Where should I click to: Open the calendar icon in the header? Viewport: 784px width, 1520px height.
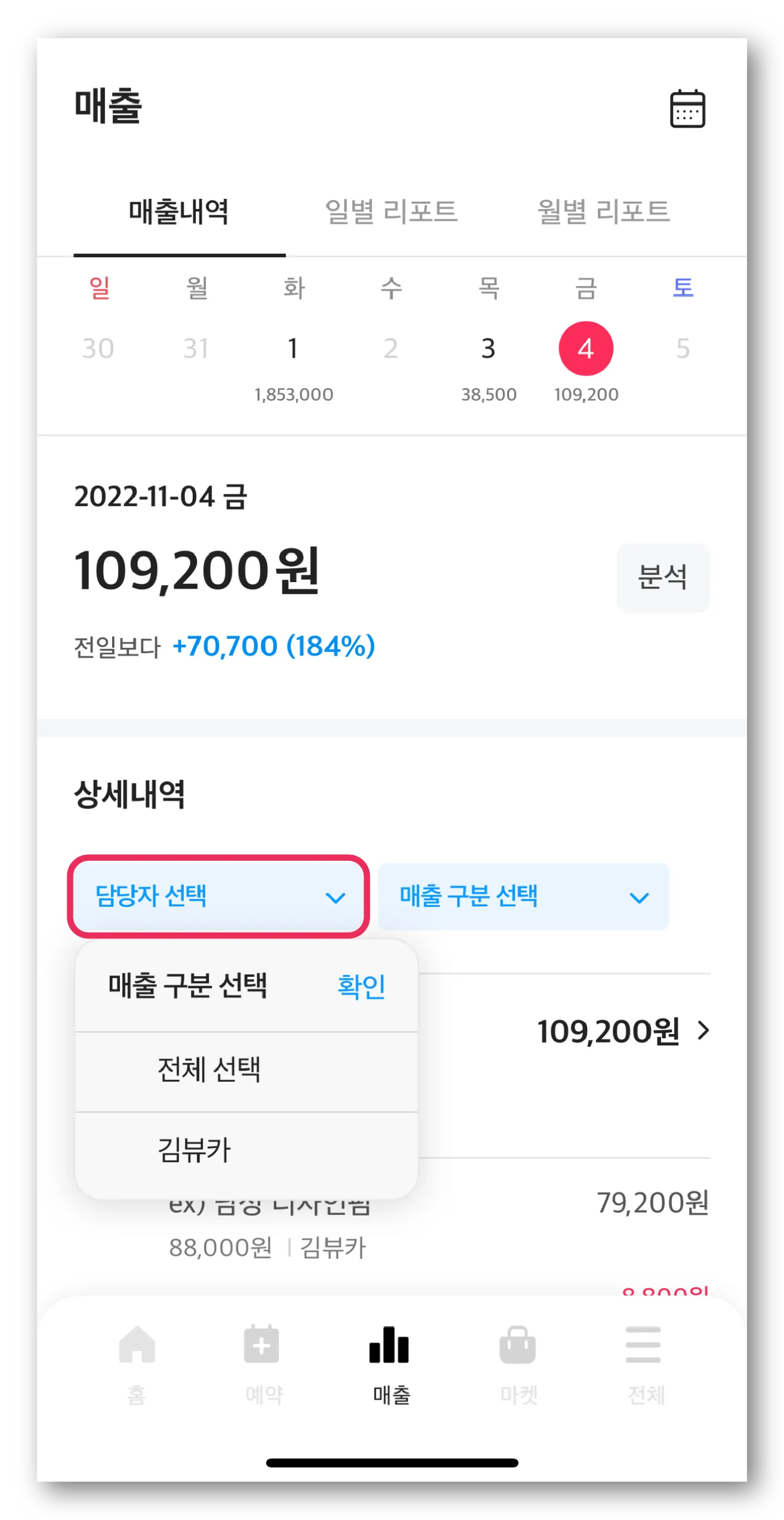[687, 109]
